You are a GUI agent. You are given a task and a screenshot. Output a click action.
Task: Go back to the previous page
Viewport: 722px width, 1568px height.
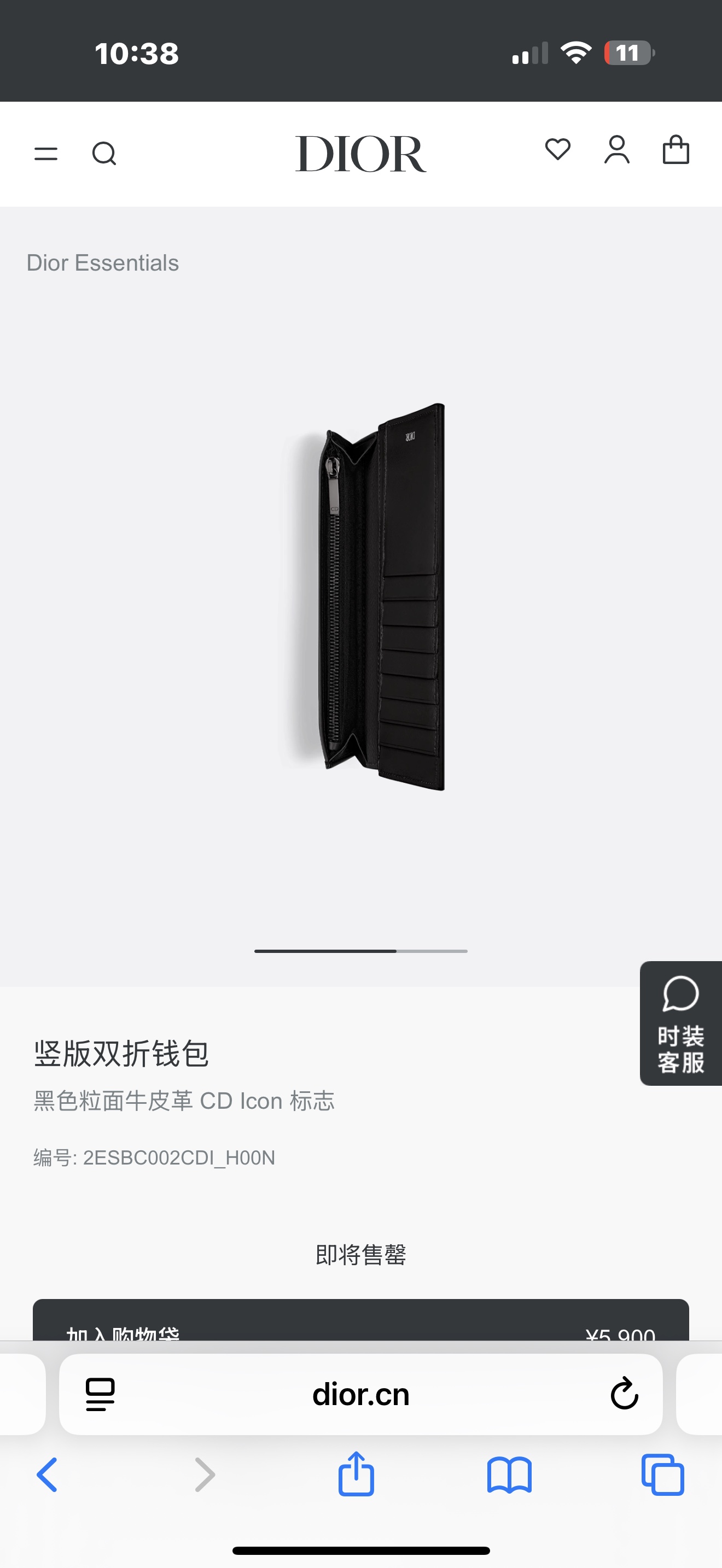coord(48,1475)
